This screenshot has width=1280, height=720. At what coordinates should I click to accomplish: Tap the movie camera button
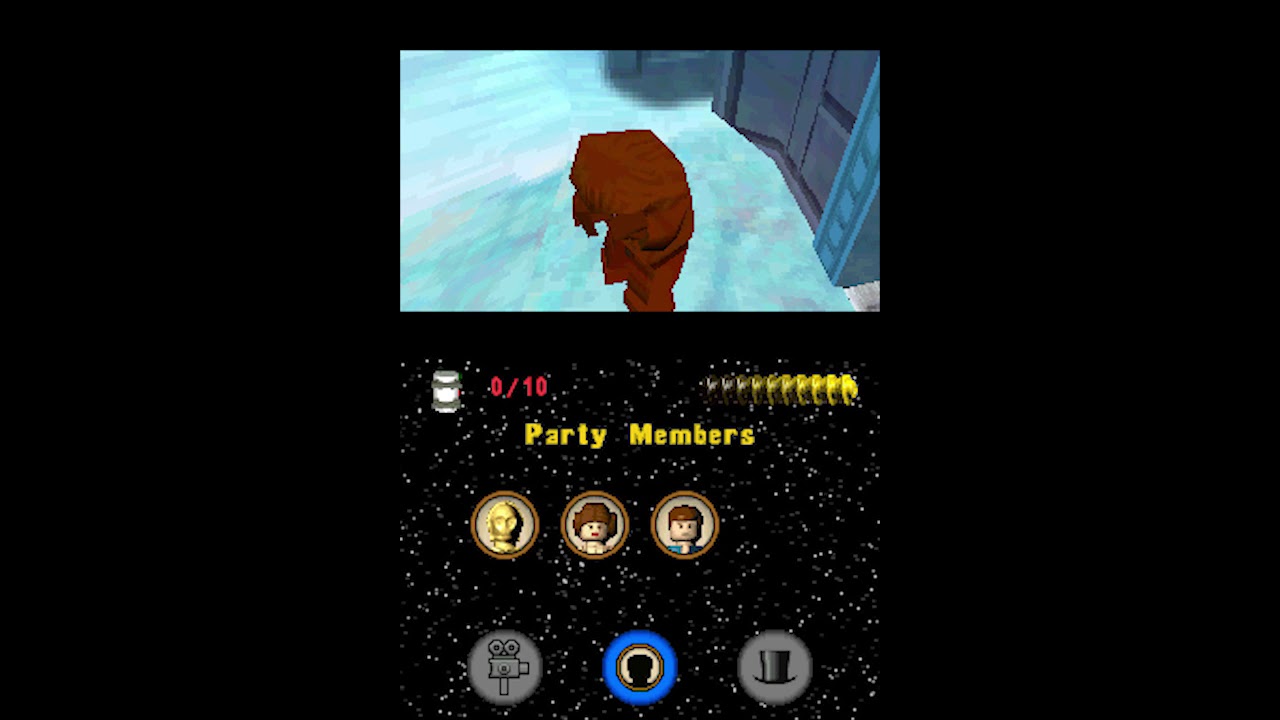point(505,666)
